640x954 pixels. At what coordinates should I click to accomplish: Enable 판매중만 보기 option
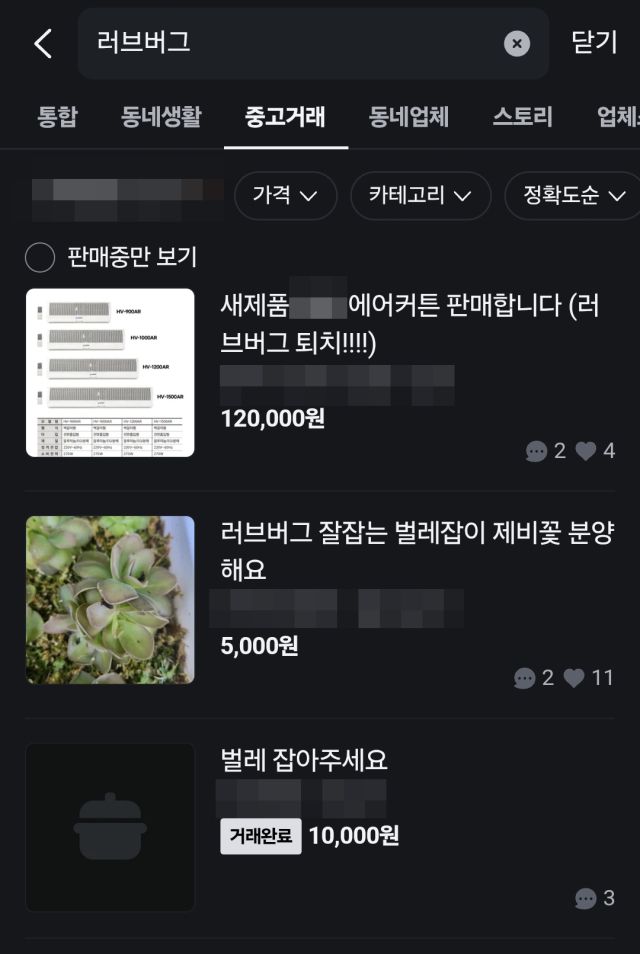coord(111,257)
